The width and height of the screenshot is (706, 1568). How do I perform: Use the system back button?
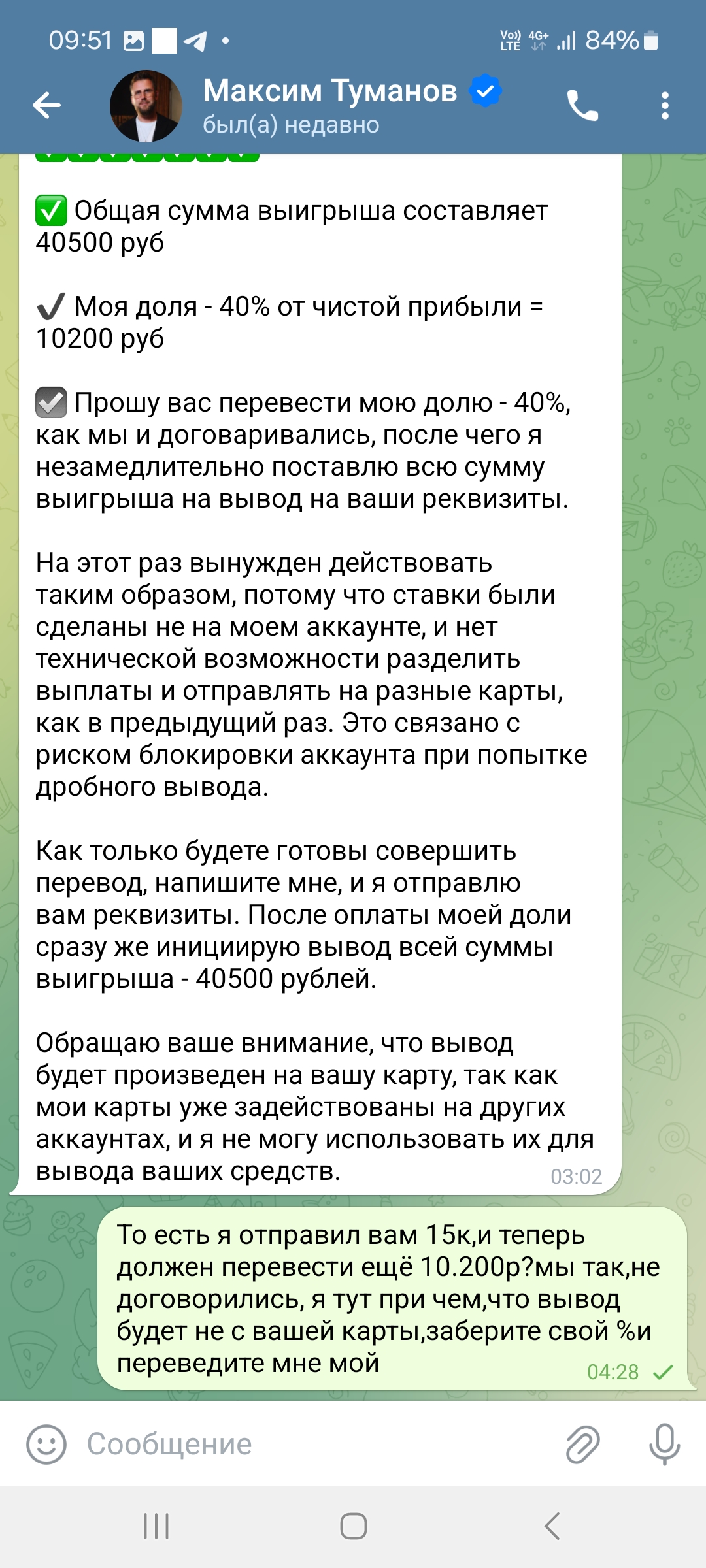click(x=552, y=1526)
